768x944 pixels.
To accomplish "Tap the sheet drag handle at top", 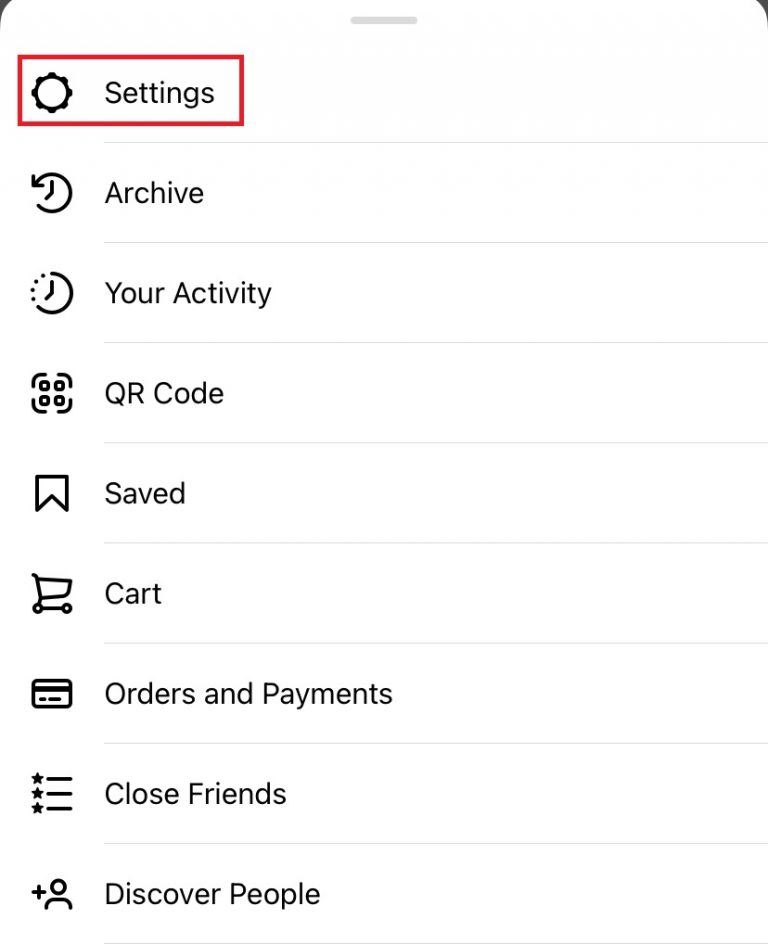I will tap(384, 19).
